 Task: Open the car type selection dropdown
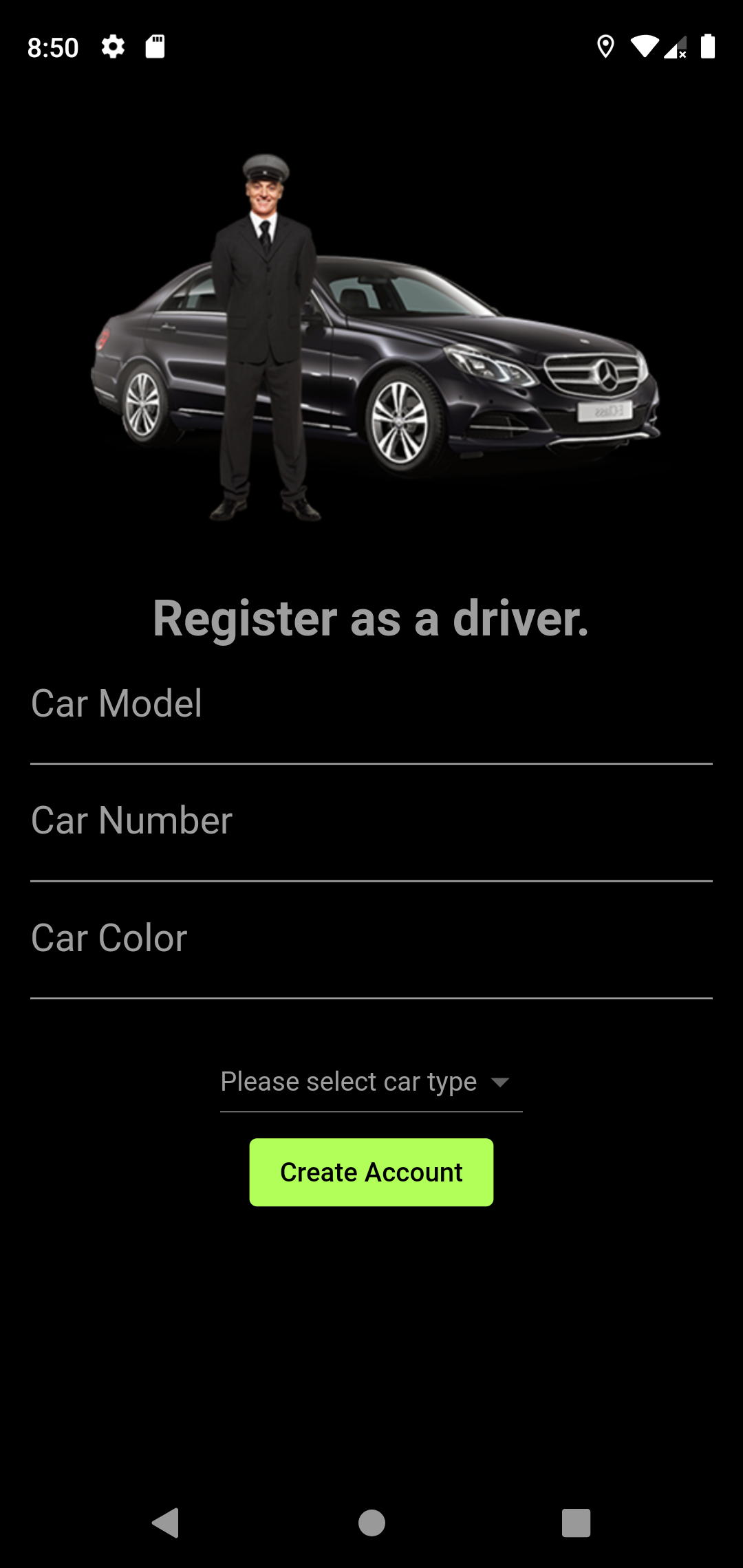click(371, 1081)
